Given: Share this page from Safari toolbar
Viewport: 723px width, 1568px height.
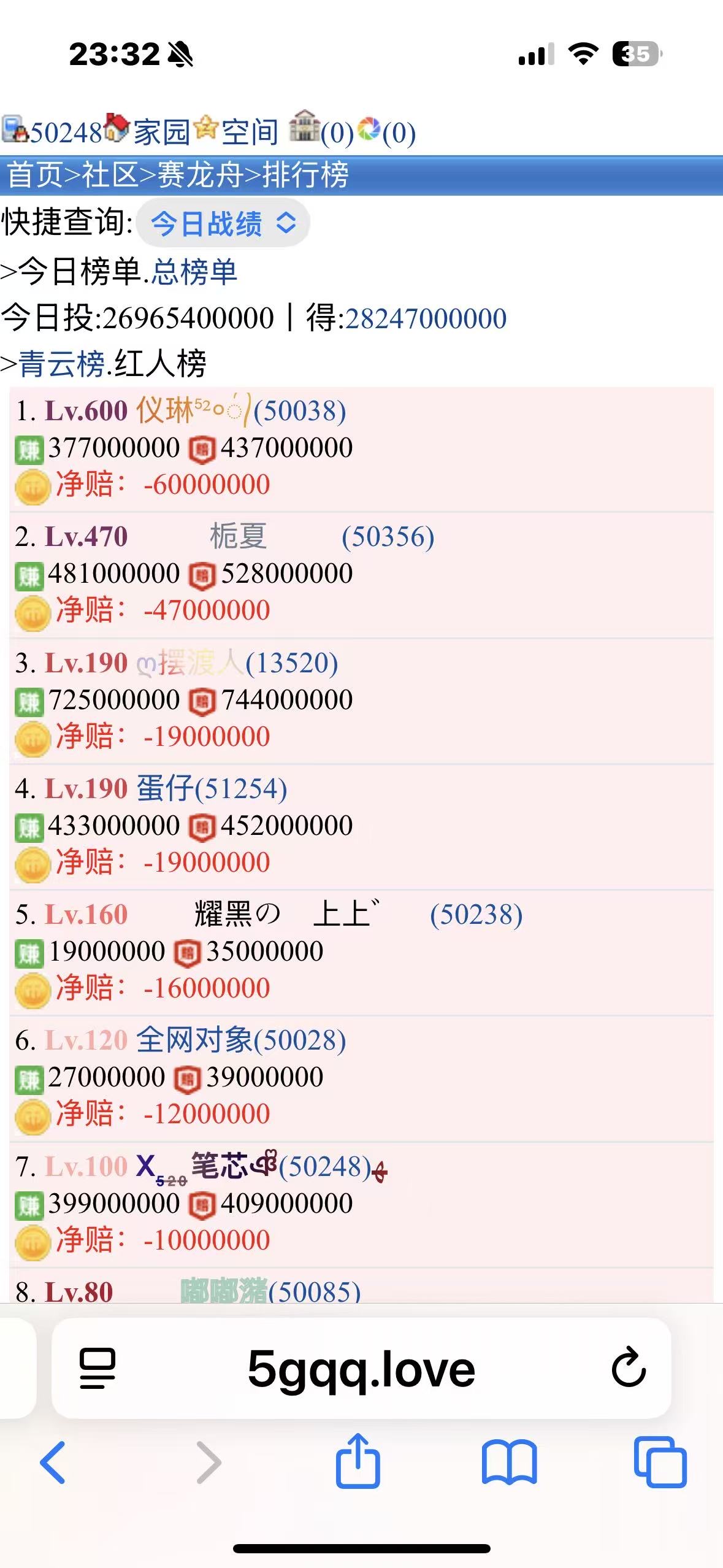Looking at the screenshot, I should point(358,1462).
